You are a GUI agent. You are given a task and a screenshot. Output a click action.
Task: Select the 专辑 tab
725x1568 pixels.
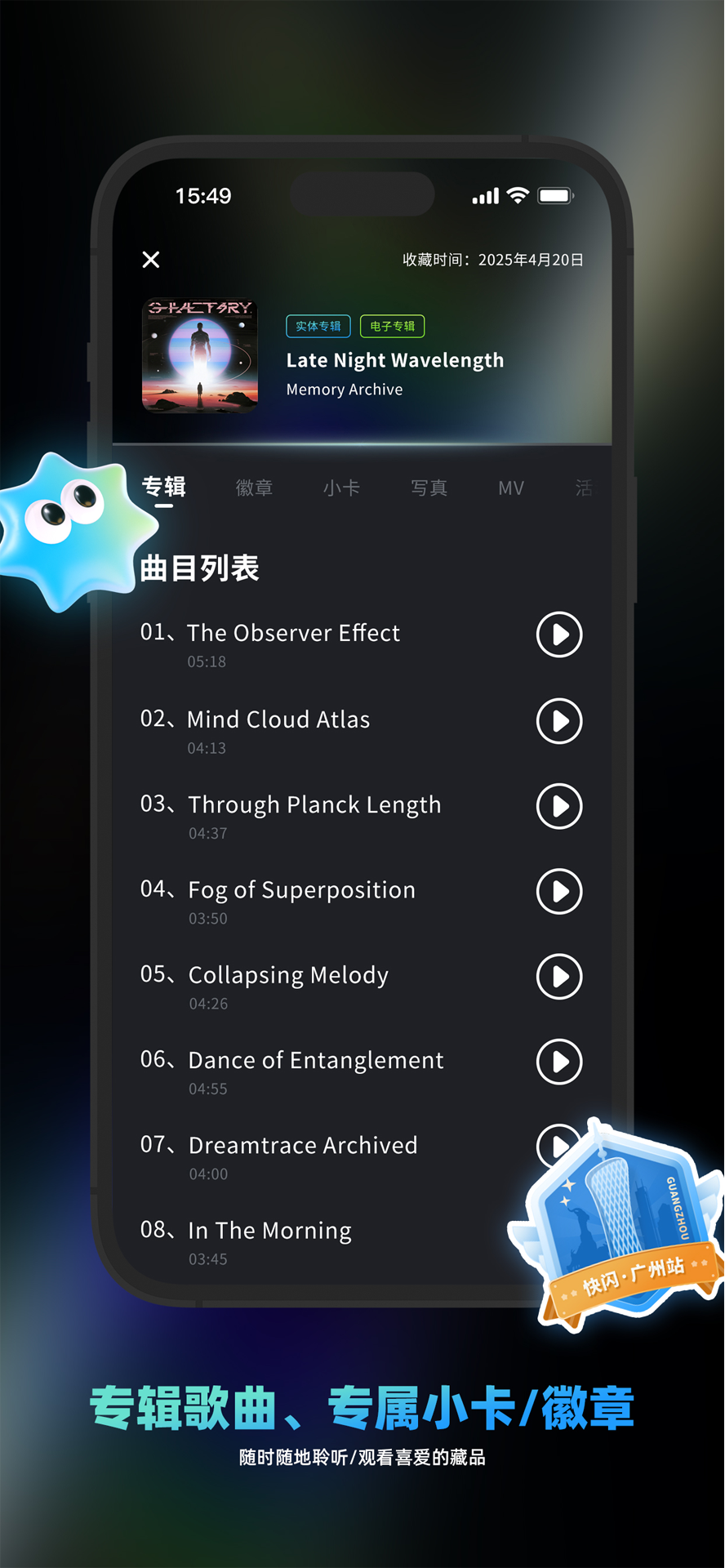[x=164, y=487]
